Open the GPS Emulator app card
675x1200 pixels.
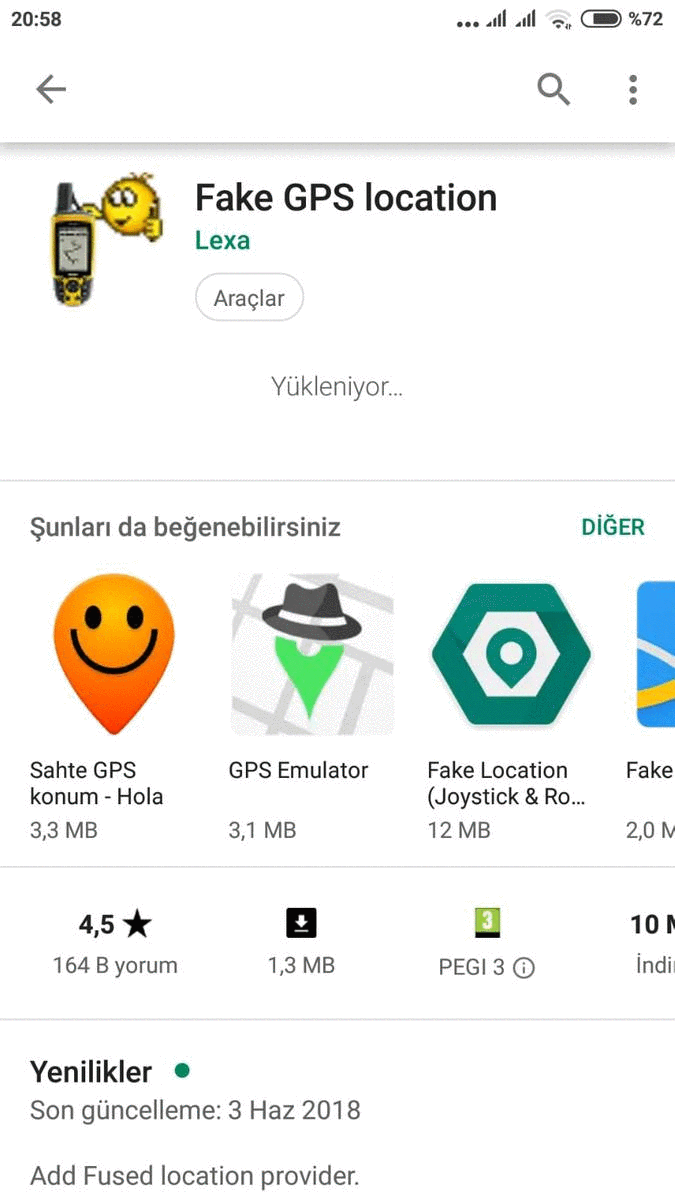[312, 706]
